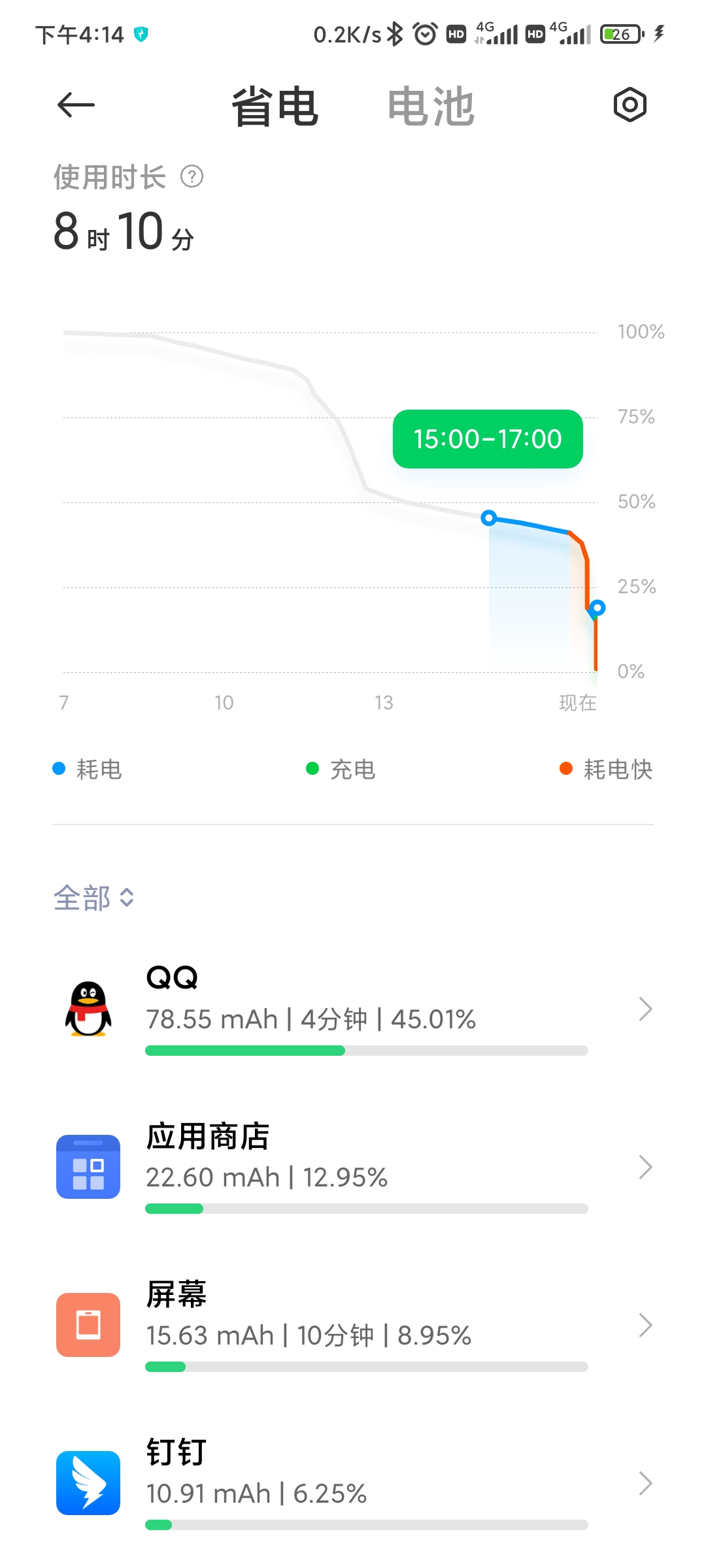Open the 全部 filter dropdown
This screenshot has height=1568, width=706.
(94, 898)
